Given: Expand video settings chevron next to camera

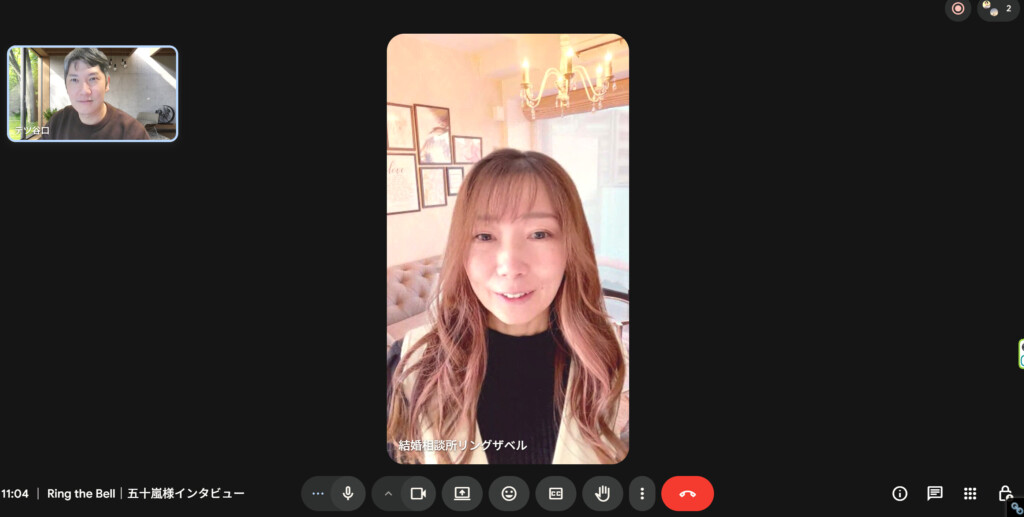Looking at the screenshot, I should point(388,493).
